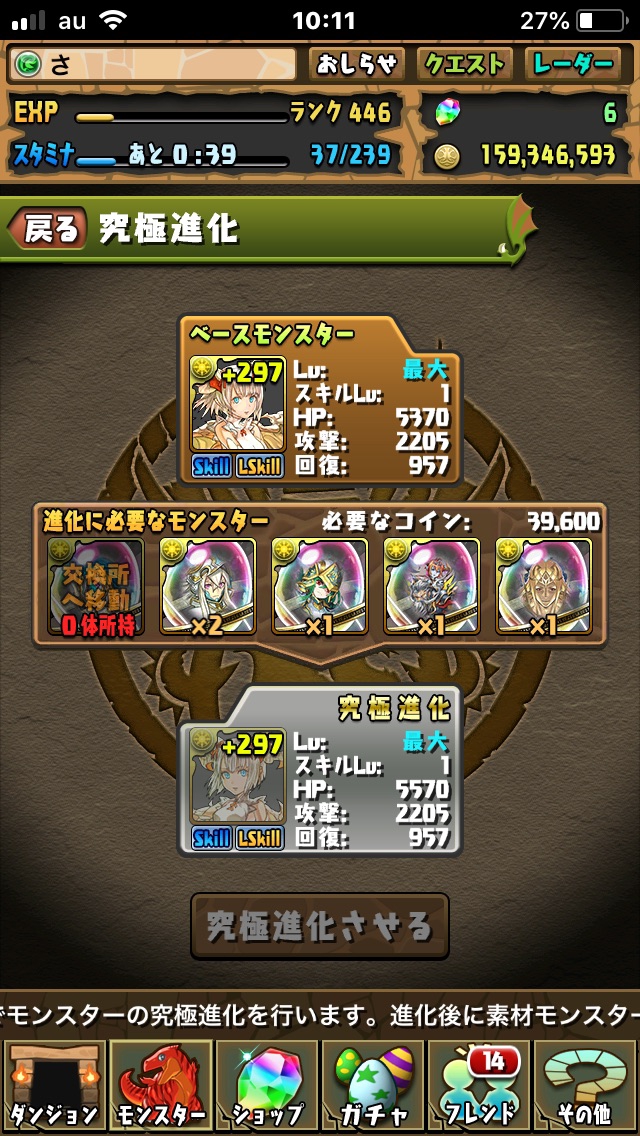The height and width of the screenshot is (1136, 640).
Task: Go to exchange via 交換所へ移動 tile
Action: tap(95, 587)
